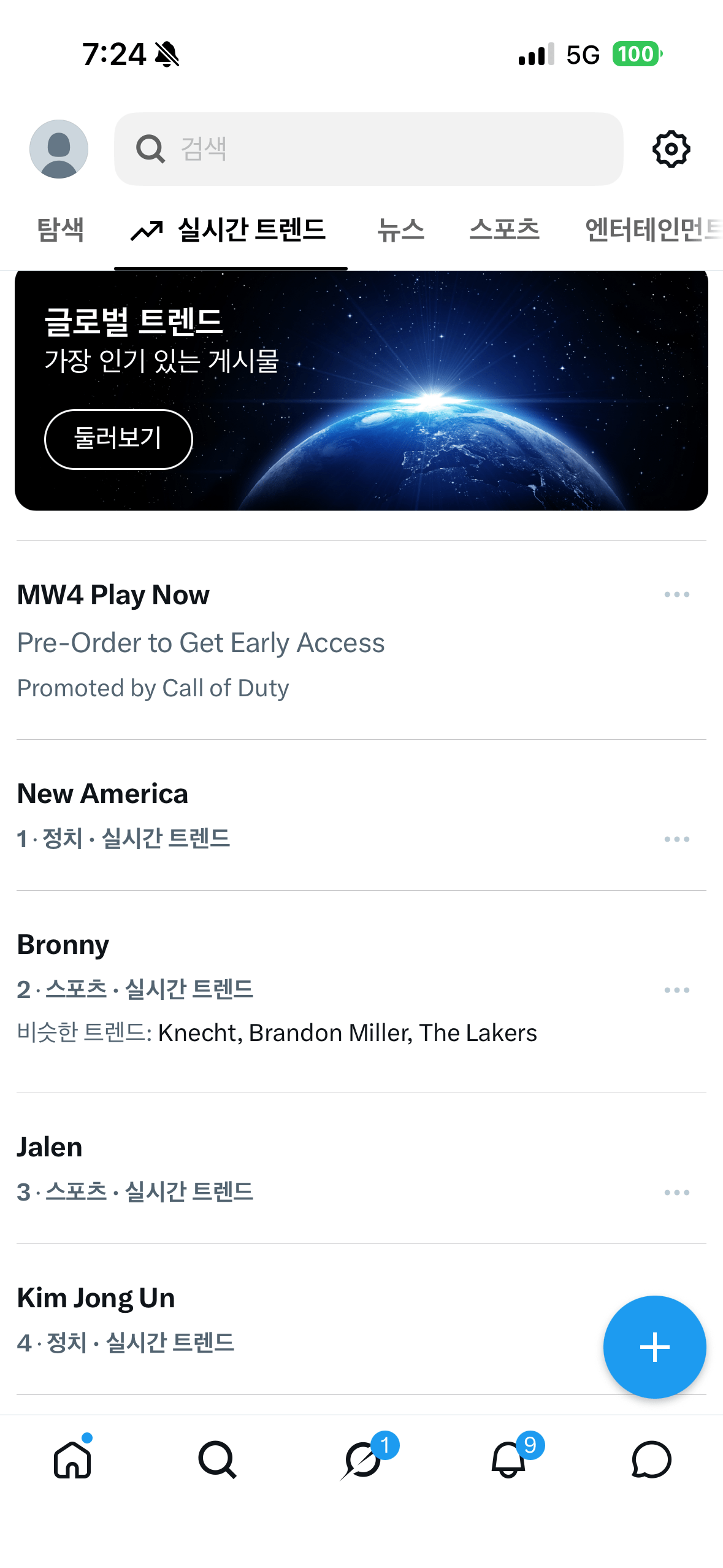Open the profile avatar menu

coord(59,149)
